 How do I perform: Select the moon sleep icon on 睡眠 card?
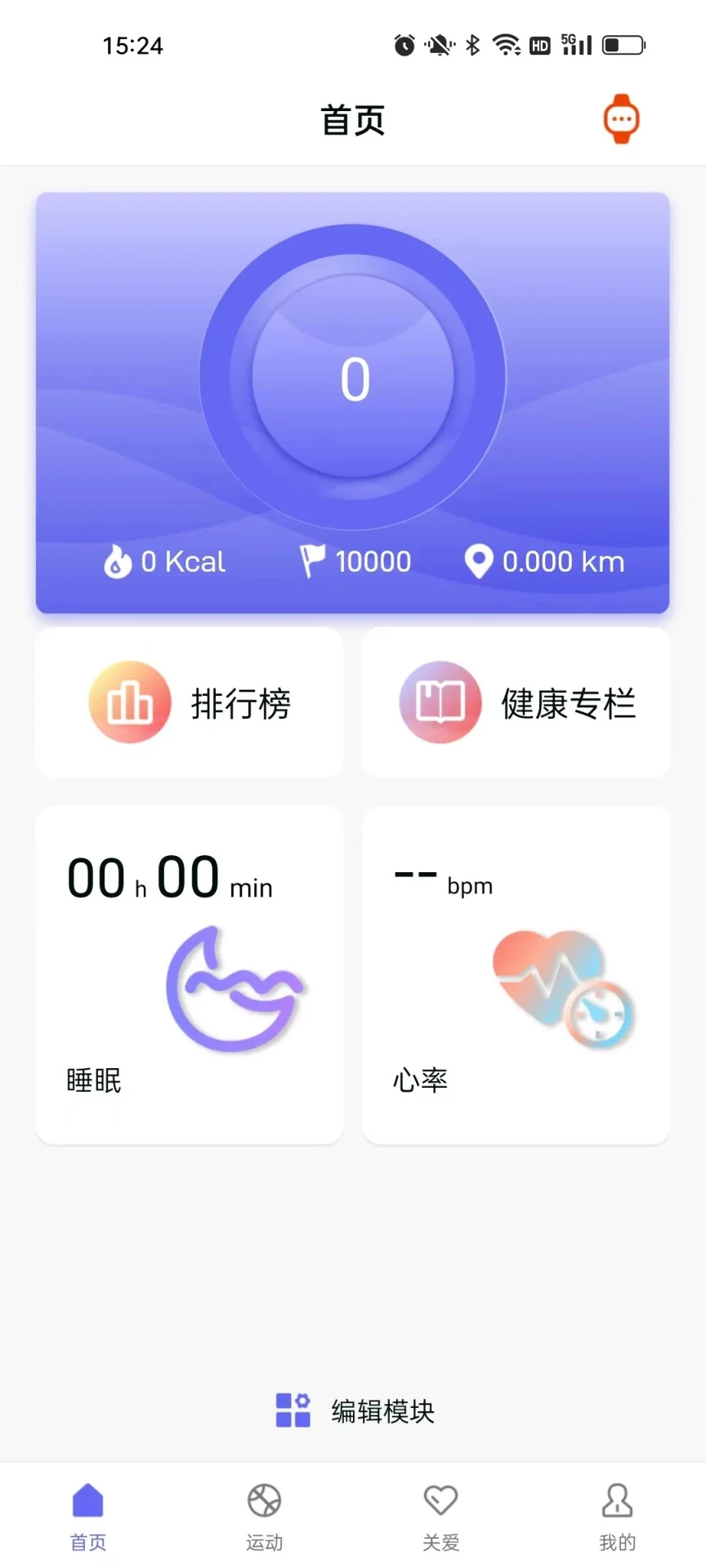tap(235, 988)
